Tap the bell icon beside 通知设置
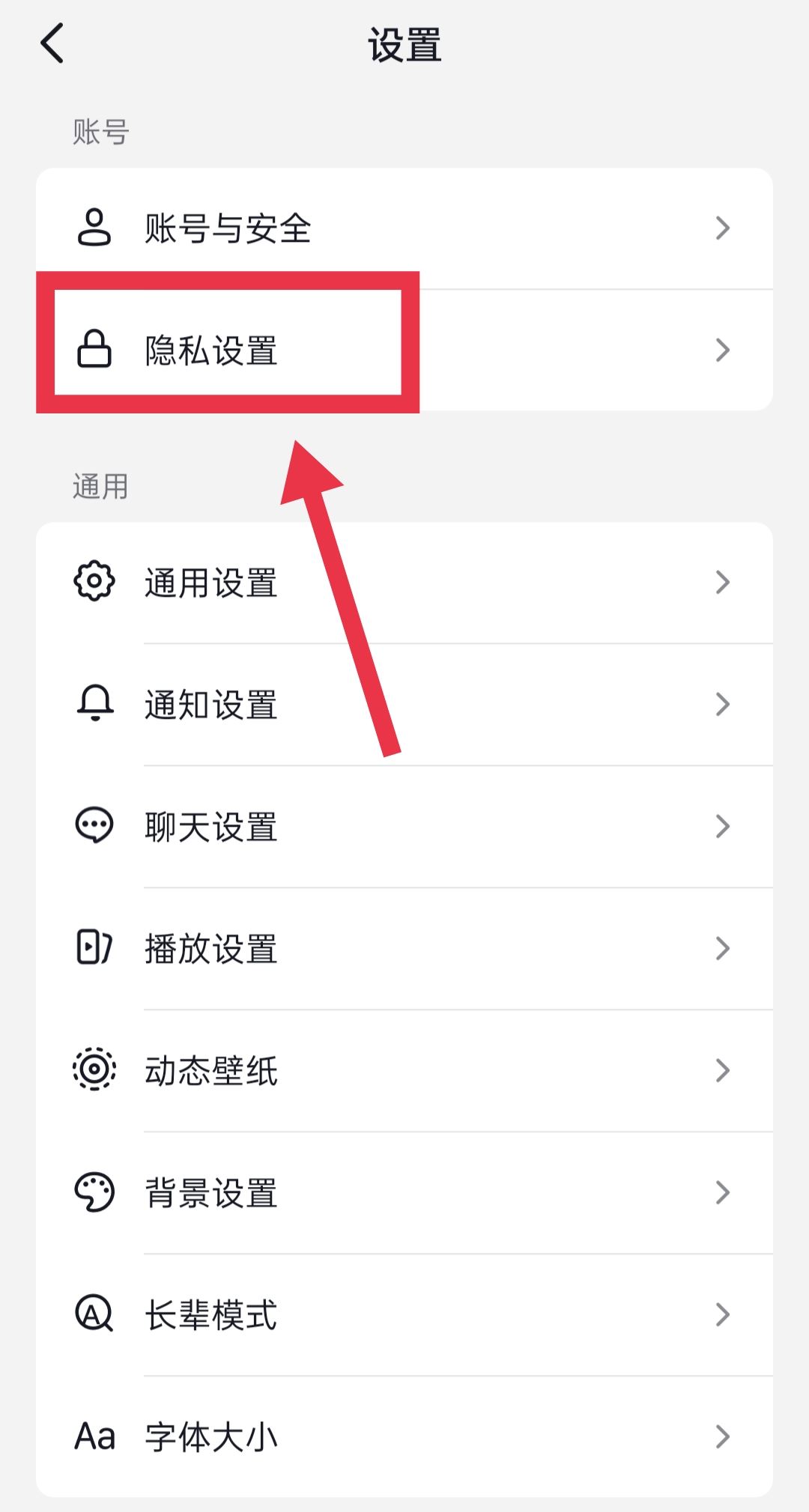 95,705
